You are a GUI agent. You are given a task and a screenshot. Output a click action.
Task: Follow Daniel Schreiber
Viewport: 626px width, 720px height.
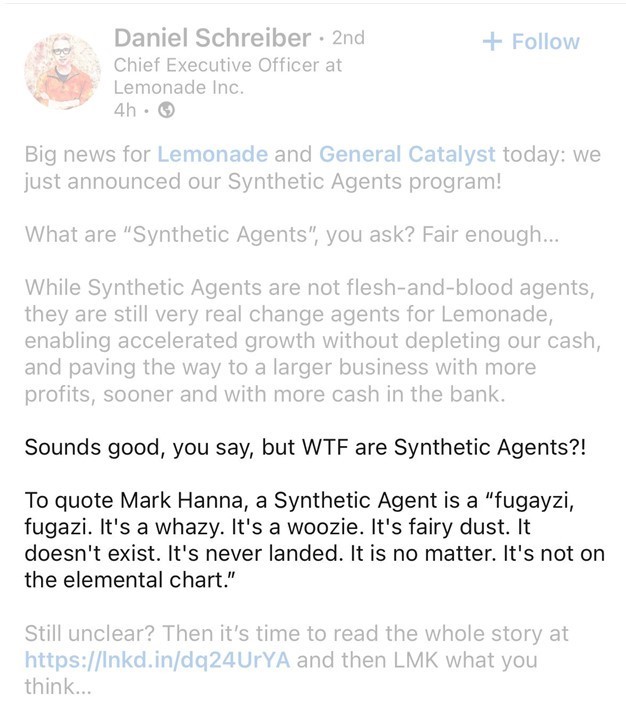pos(531,42)
